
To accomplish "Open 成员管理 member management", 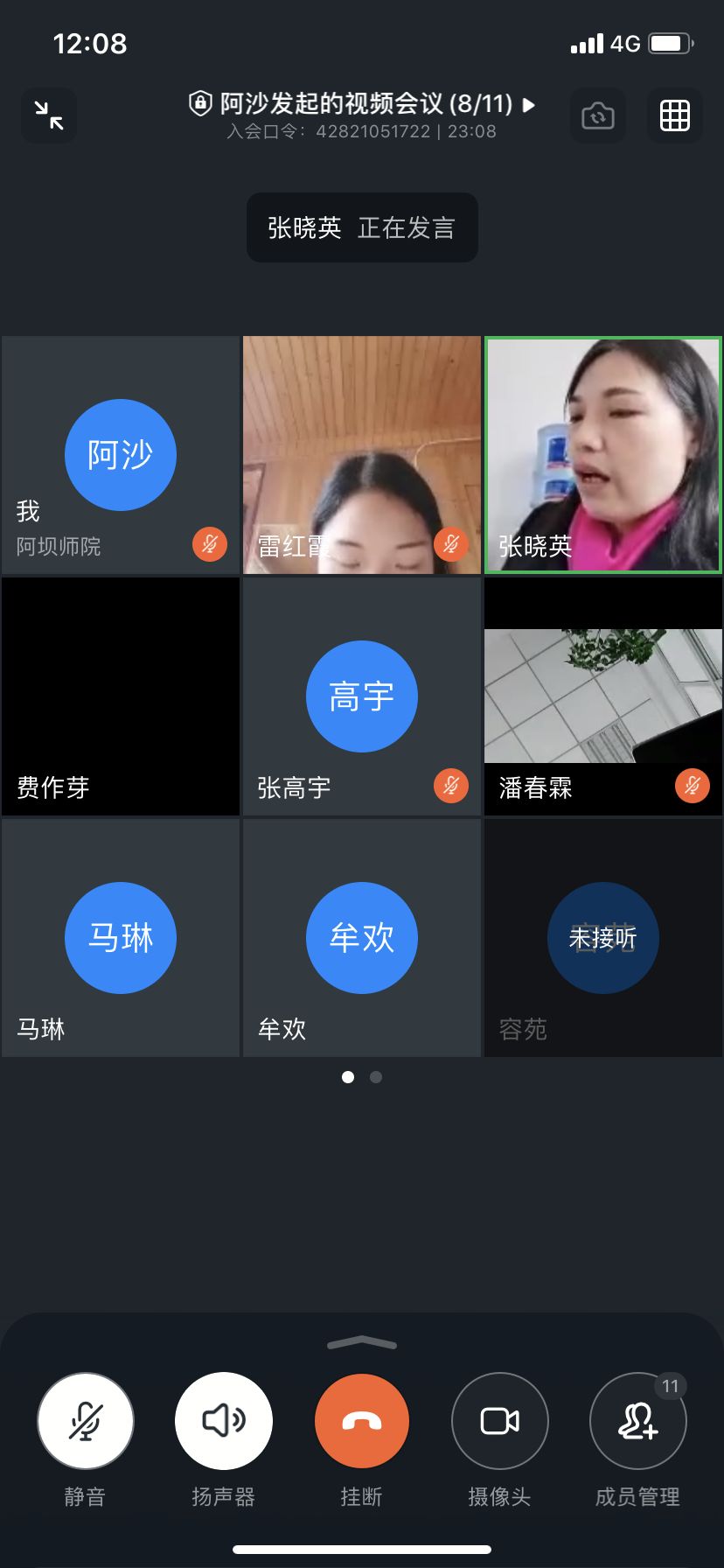I will [638, 1421].
